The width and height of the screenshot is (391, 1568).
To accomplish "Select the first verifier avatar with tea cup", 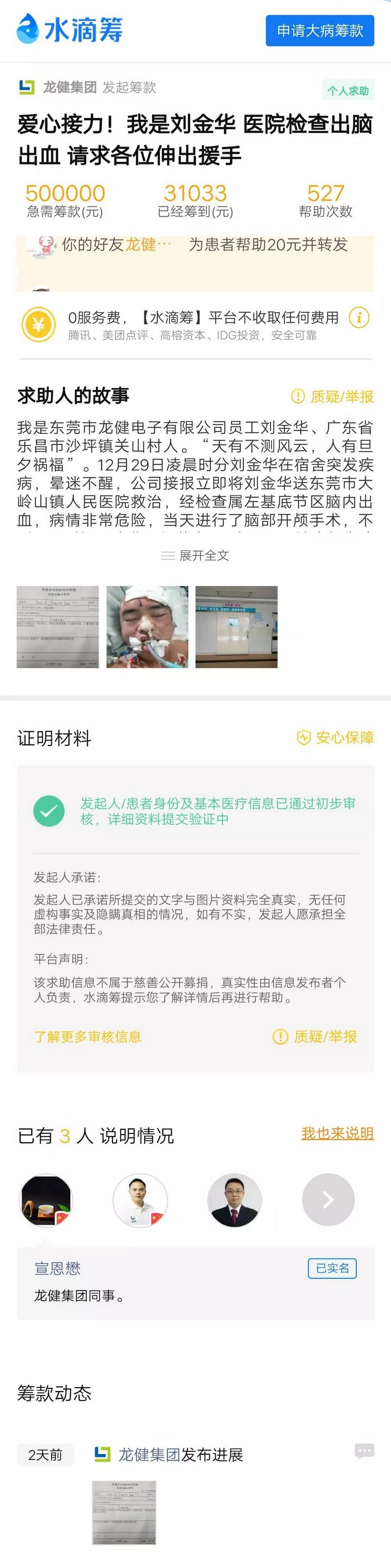I will 47,1200.
